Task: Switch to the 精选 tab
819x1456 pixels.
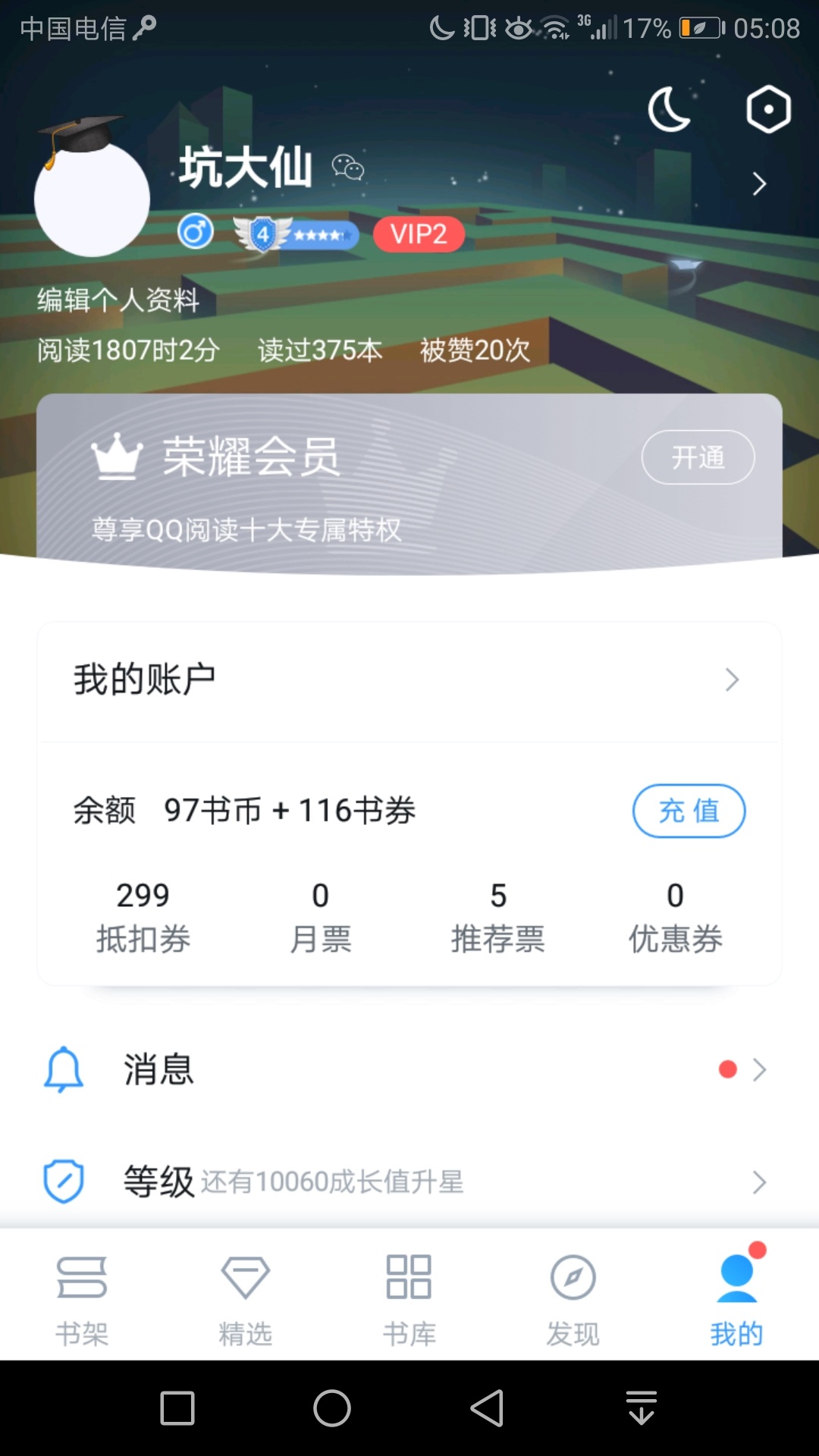Action: 246,1297
